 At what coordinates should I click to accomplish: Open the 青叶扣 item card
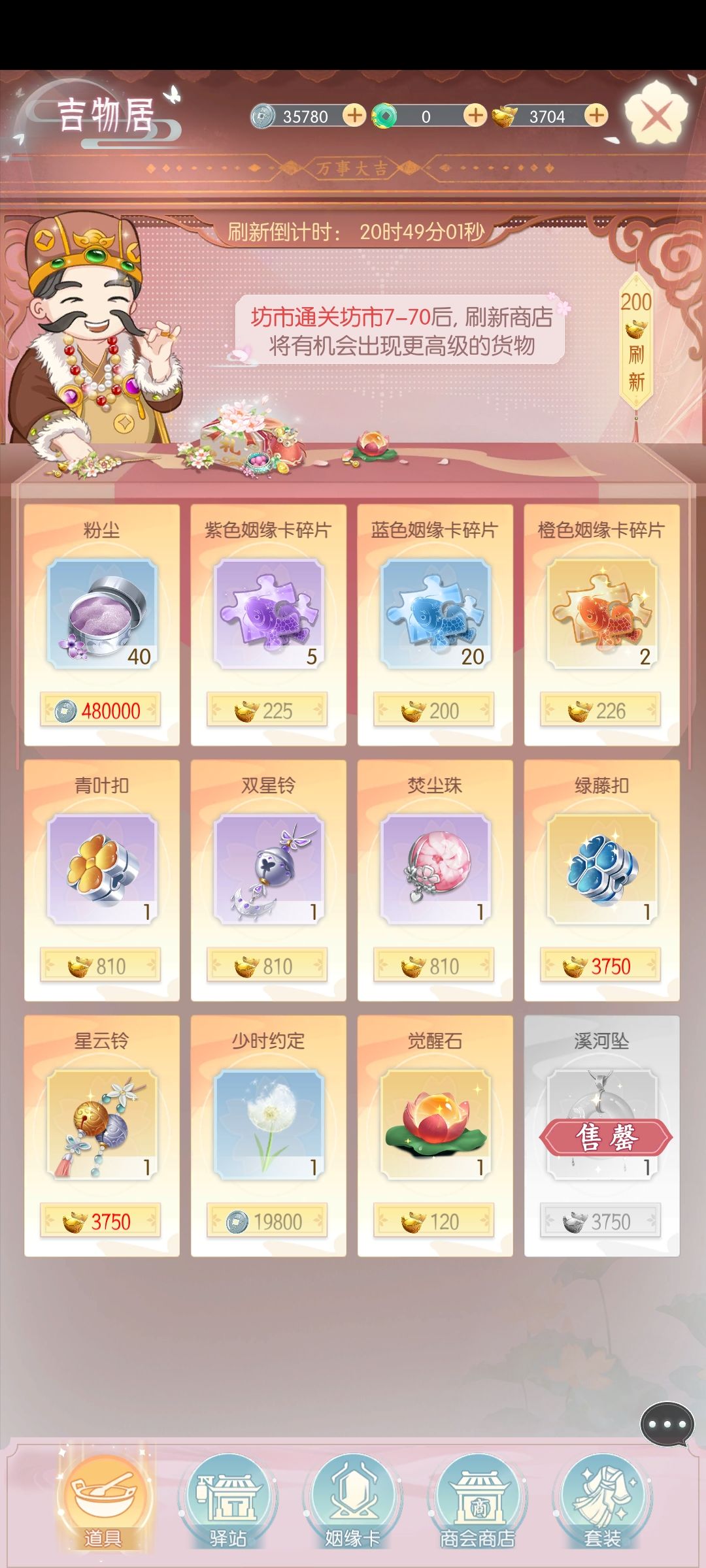pyautogui.click(x=101, y=881)
